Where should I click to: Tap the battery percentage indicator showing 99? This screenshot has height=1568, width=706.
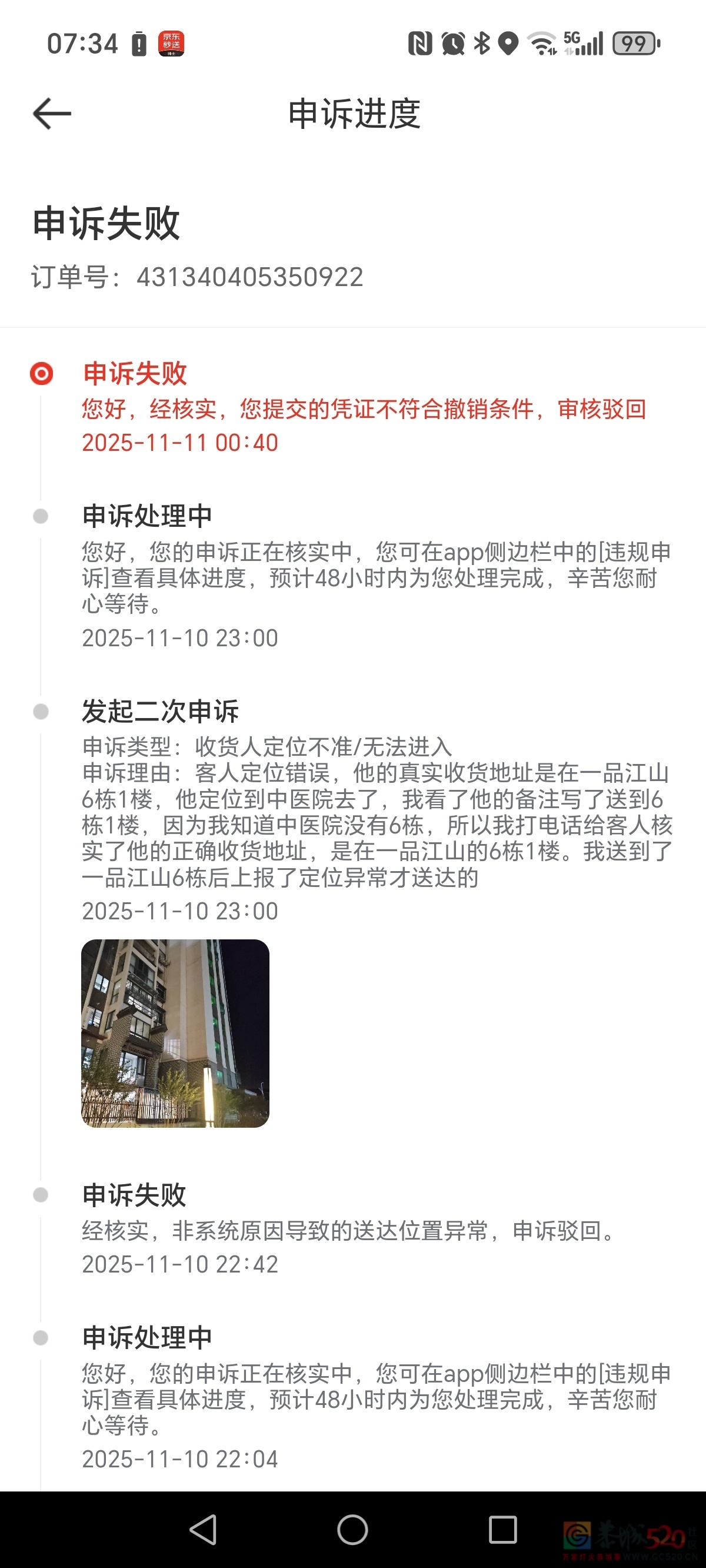click(x=634, y=42)
